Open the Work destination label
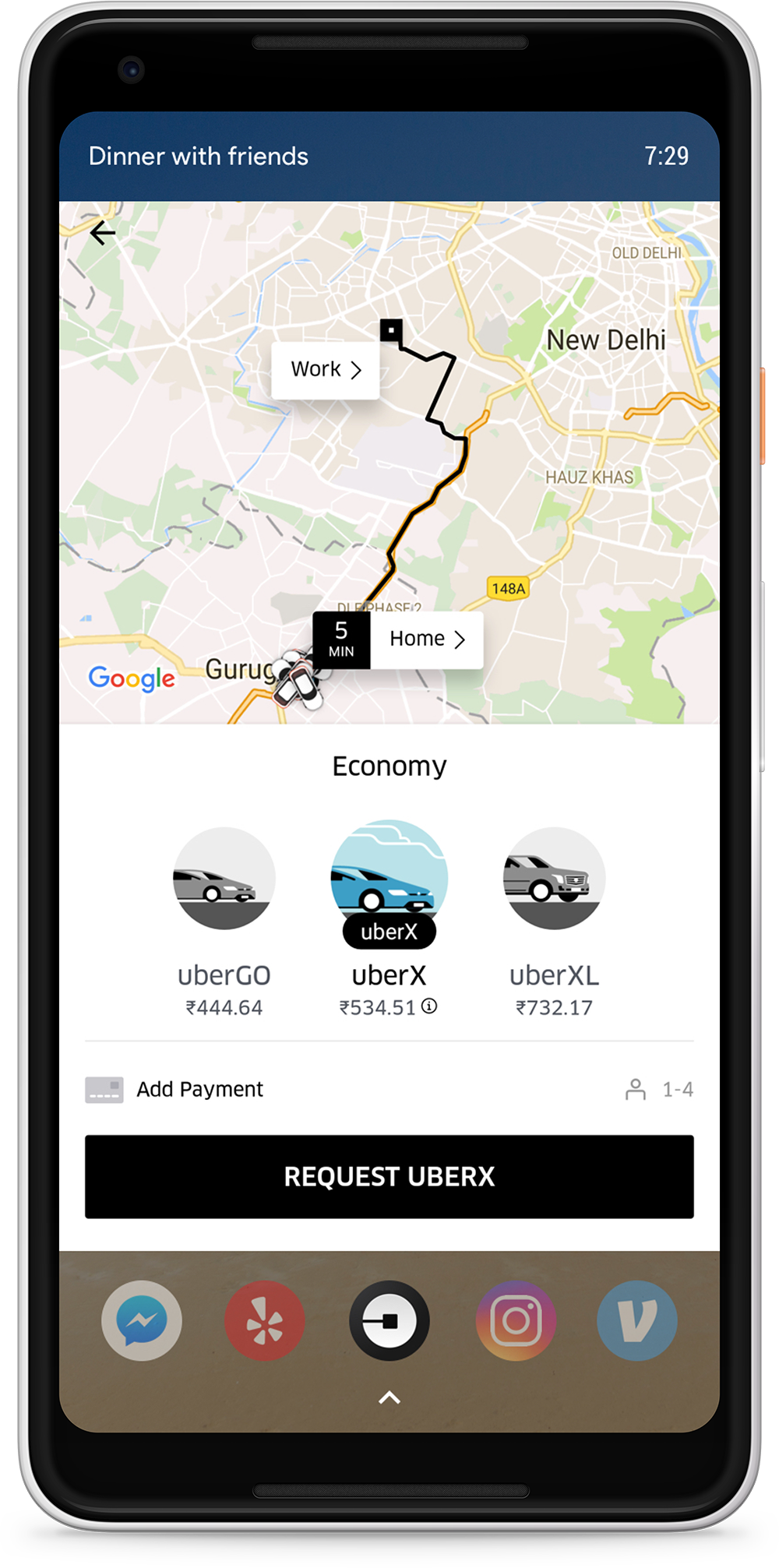779x1568 pixels. tap(326, 370)
